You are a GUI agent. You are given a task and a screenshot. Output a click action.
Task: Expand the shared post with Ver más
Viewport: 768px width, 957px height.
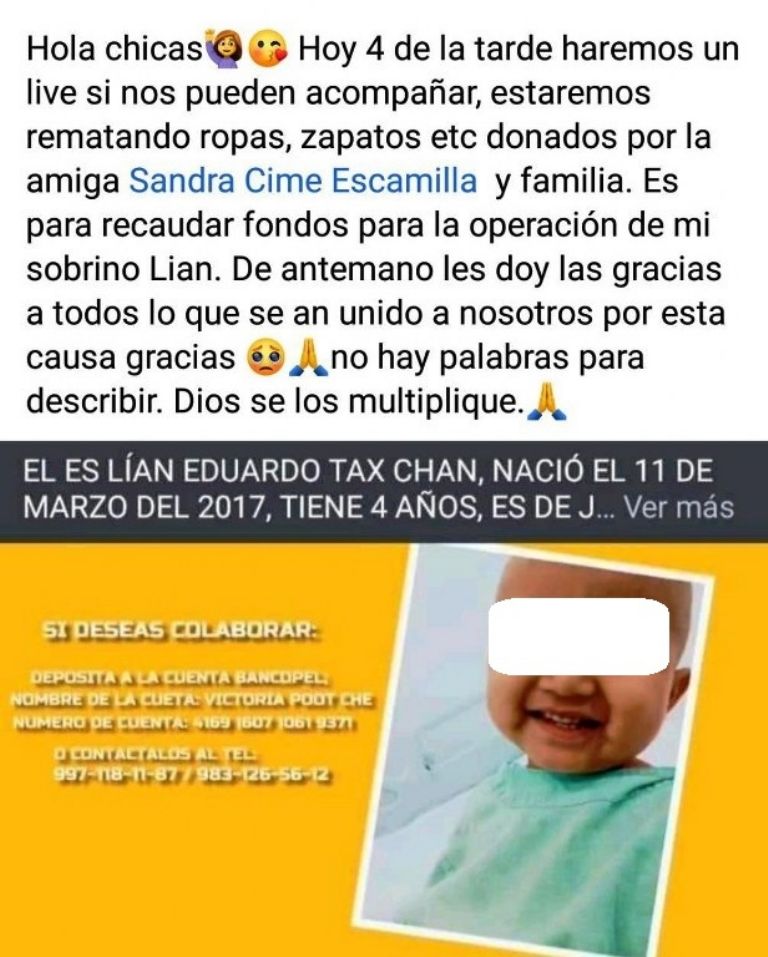pos(678,507)
